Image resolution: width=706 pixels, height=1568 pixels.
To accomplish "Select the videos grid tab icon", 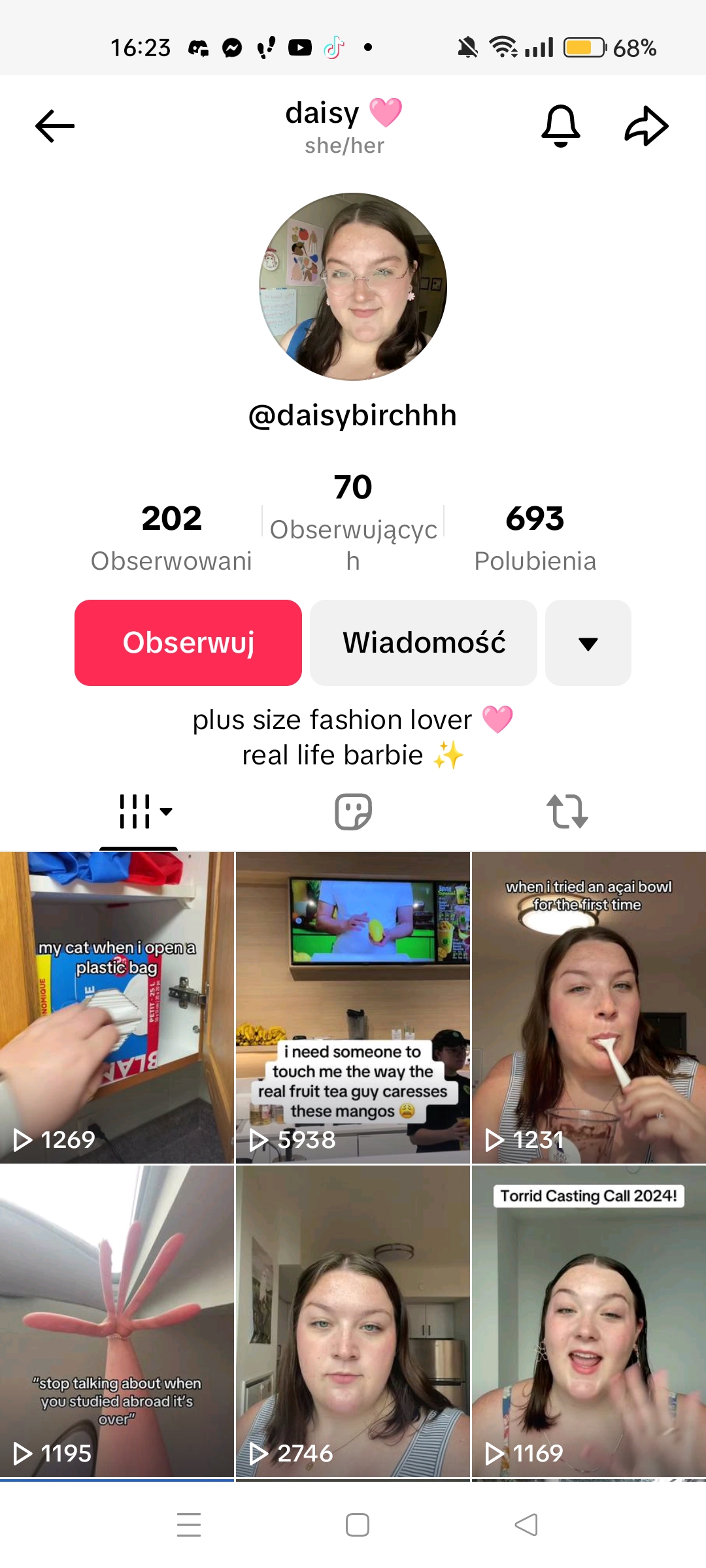I will pos(134,811).
